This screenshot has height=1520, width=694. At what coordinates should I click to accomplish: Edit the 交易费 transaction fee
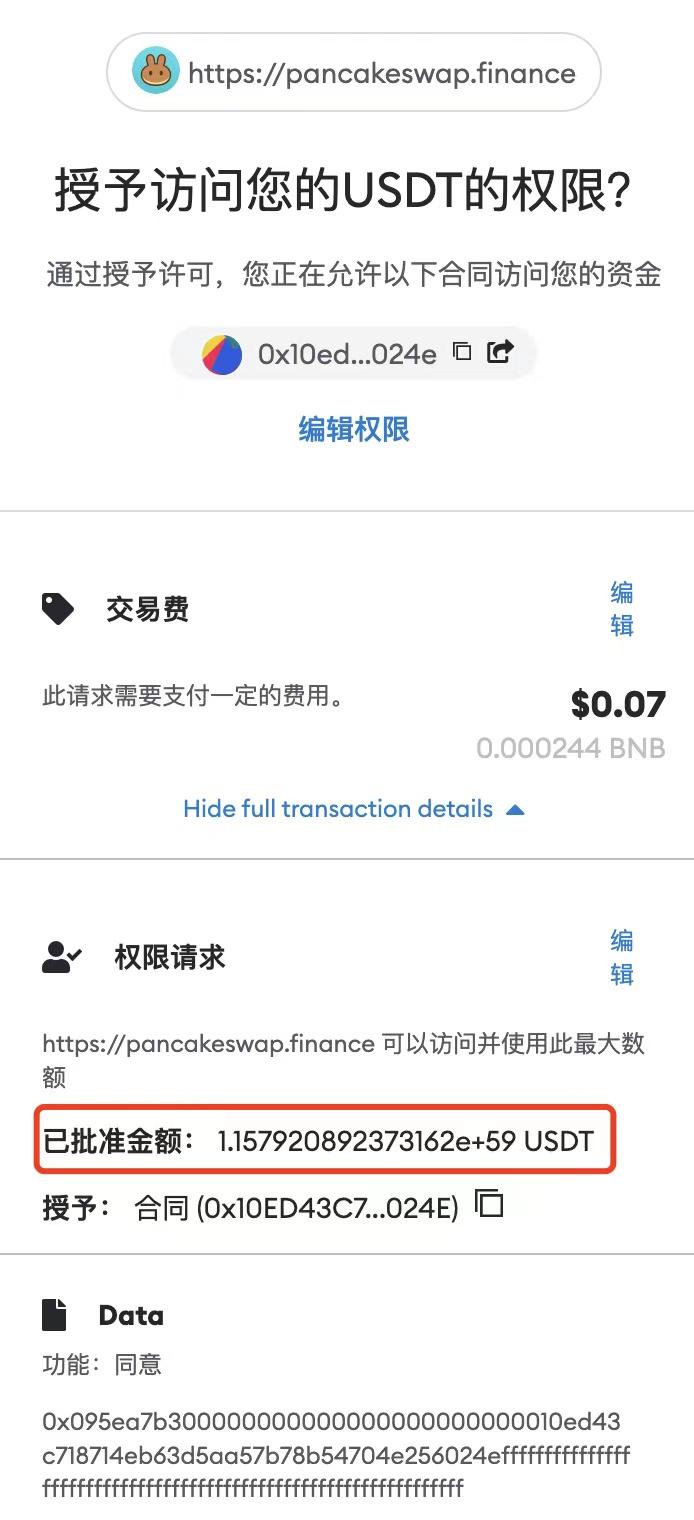(x=622, y=609)
